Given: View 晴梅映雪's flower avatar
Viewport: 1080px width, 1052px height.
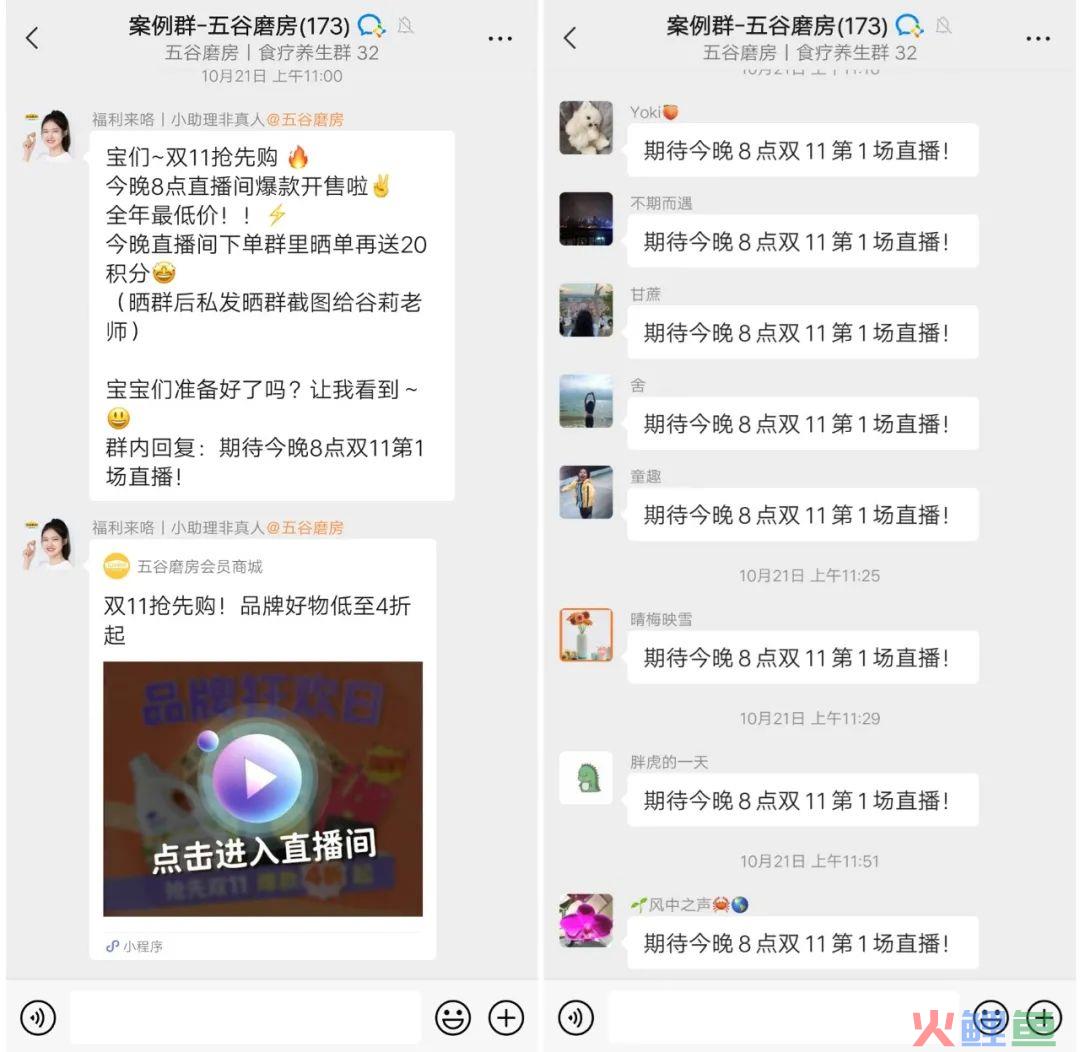Looking at the screenshot, I should tap(585, 635).
